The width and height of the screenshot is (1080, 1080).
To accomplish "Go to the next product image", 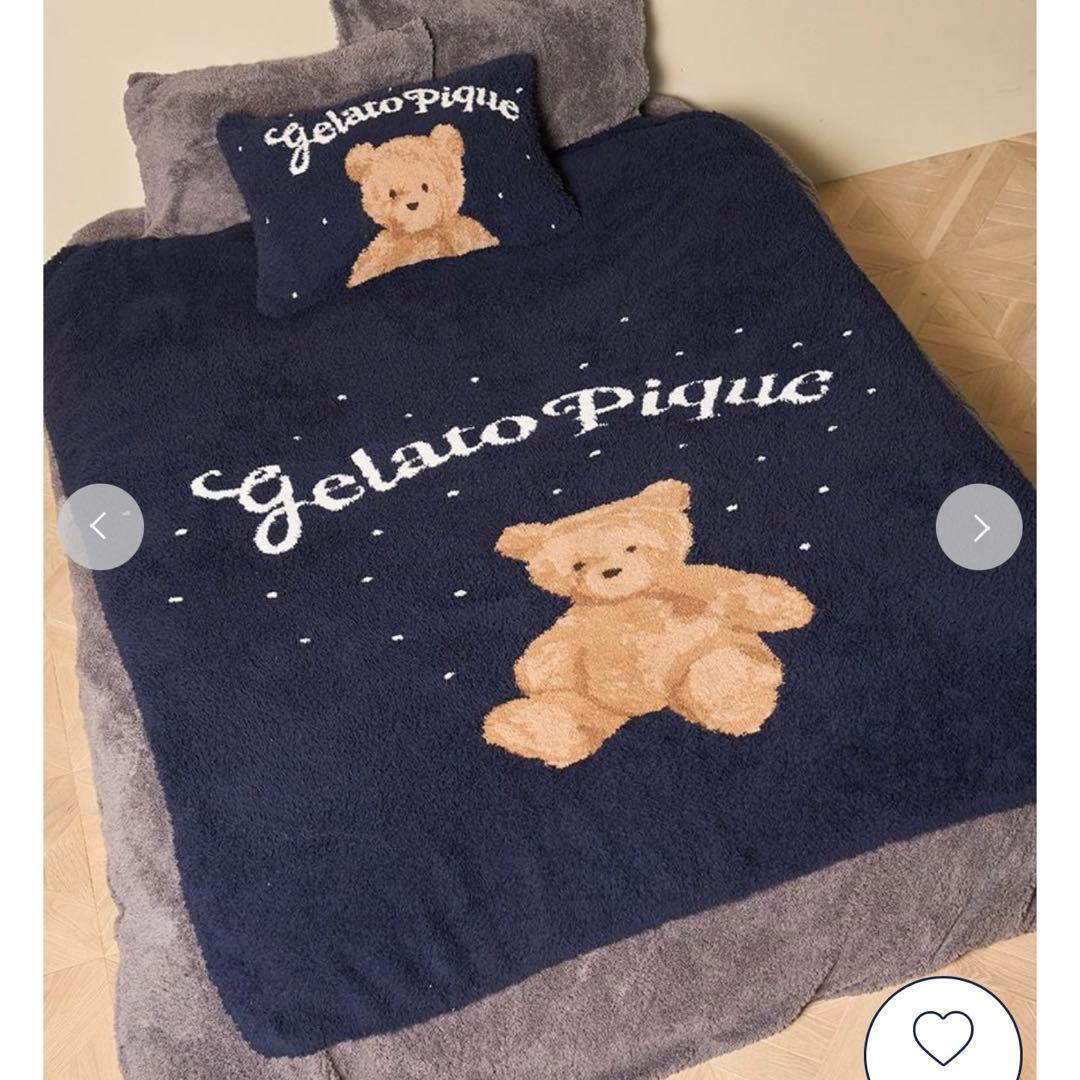I will (x=979, y=527).
